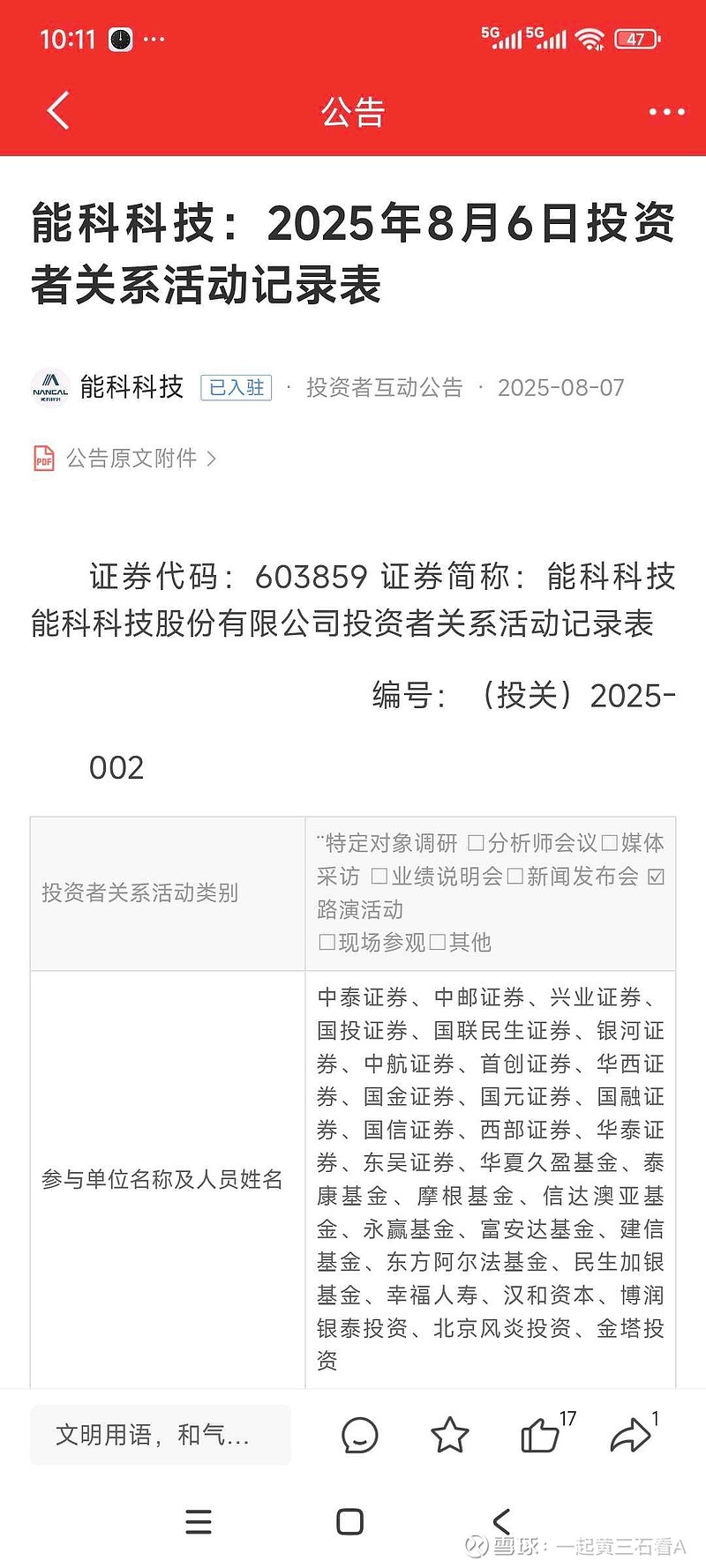
Task: Open system recent apps menu
Action: [x=199, y=1521]
